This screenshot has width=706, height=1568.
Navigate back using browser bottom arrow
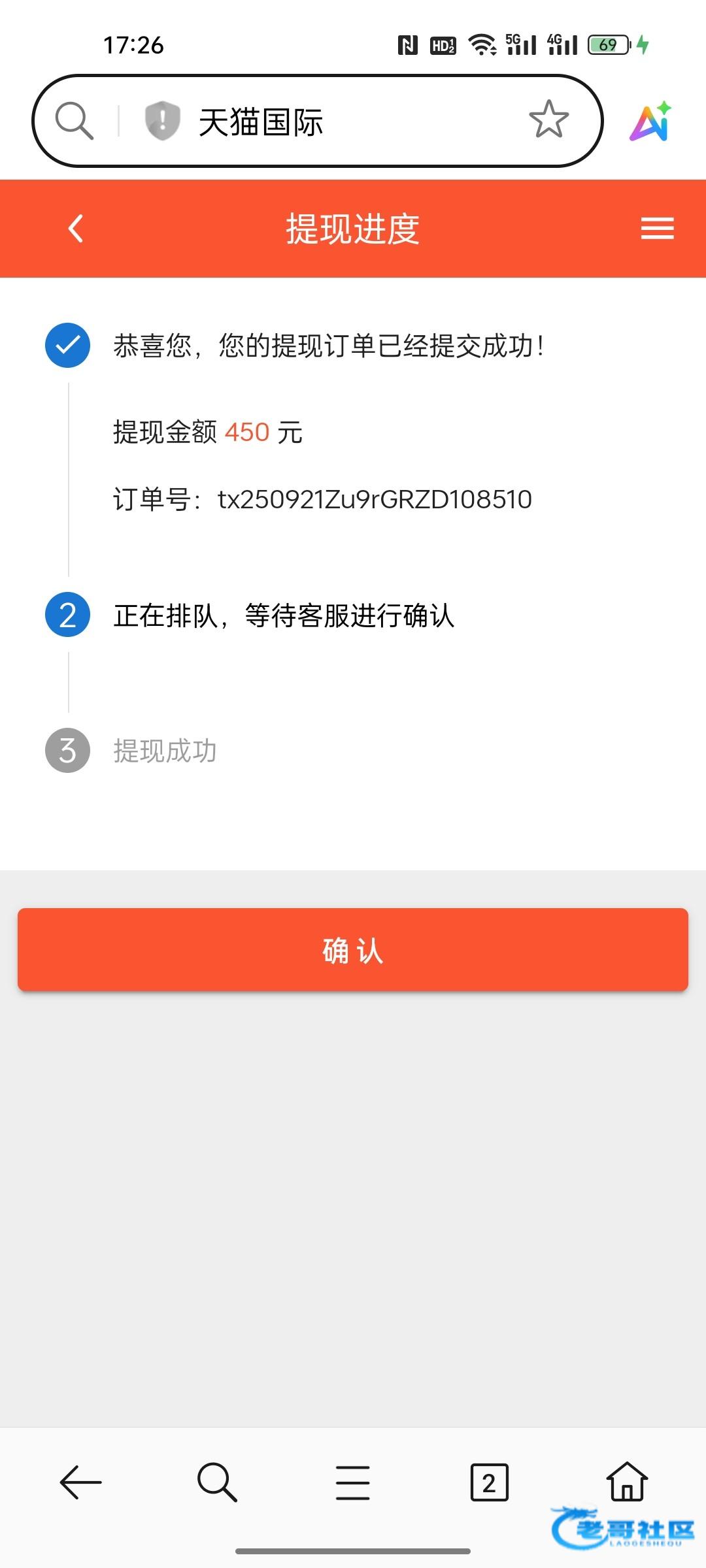[80, 1482]
